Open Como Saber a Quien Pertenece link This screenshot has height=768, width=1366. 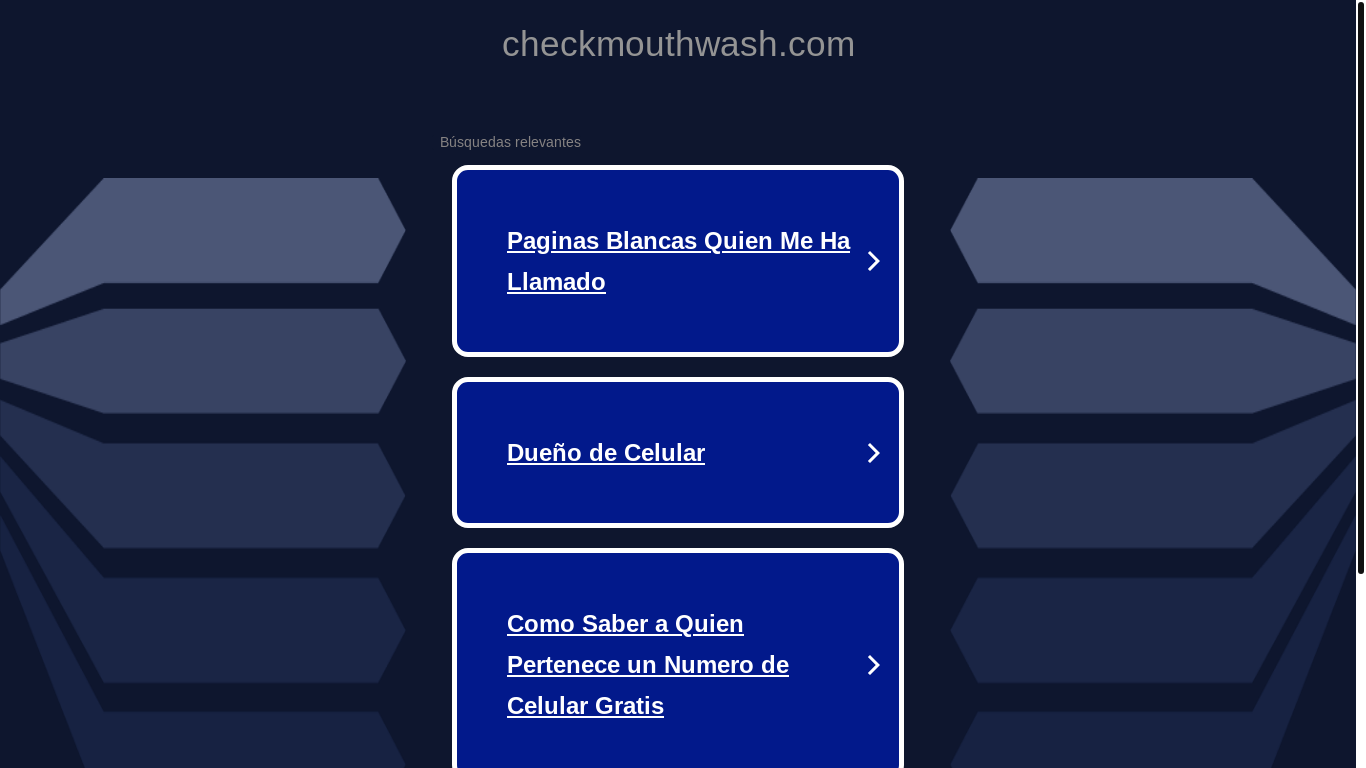pyautogui.click(x=647, y=664)
